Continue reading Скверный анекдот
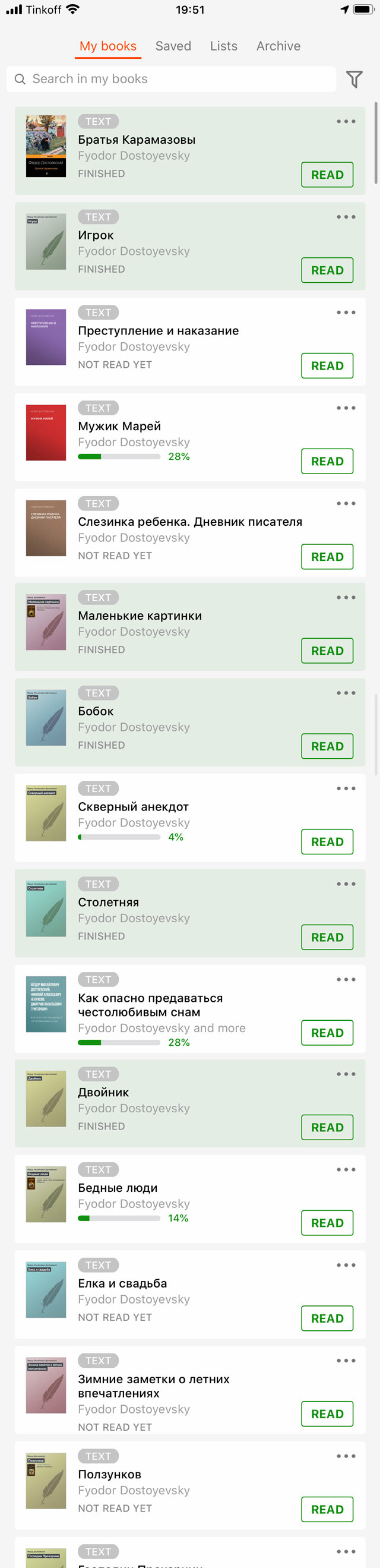Screen dimensions: 380x1568 pyautogui.click(x=327, y=842)
